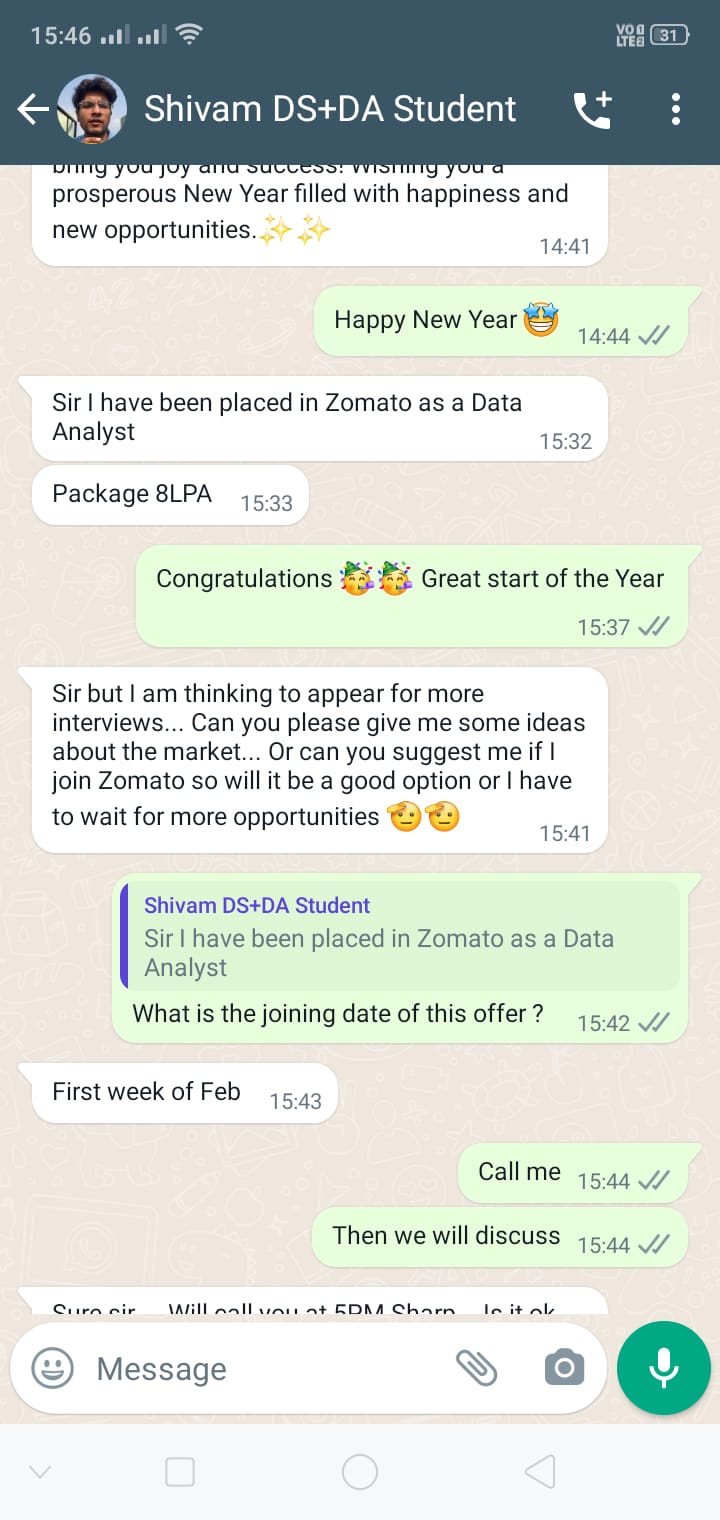Record a voice message

click(664, 1367)
